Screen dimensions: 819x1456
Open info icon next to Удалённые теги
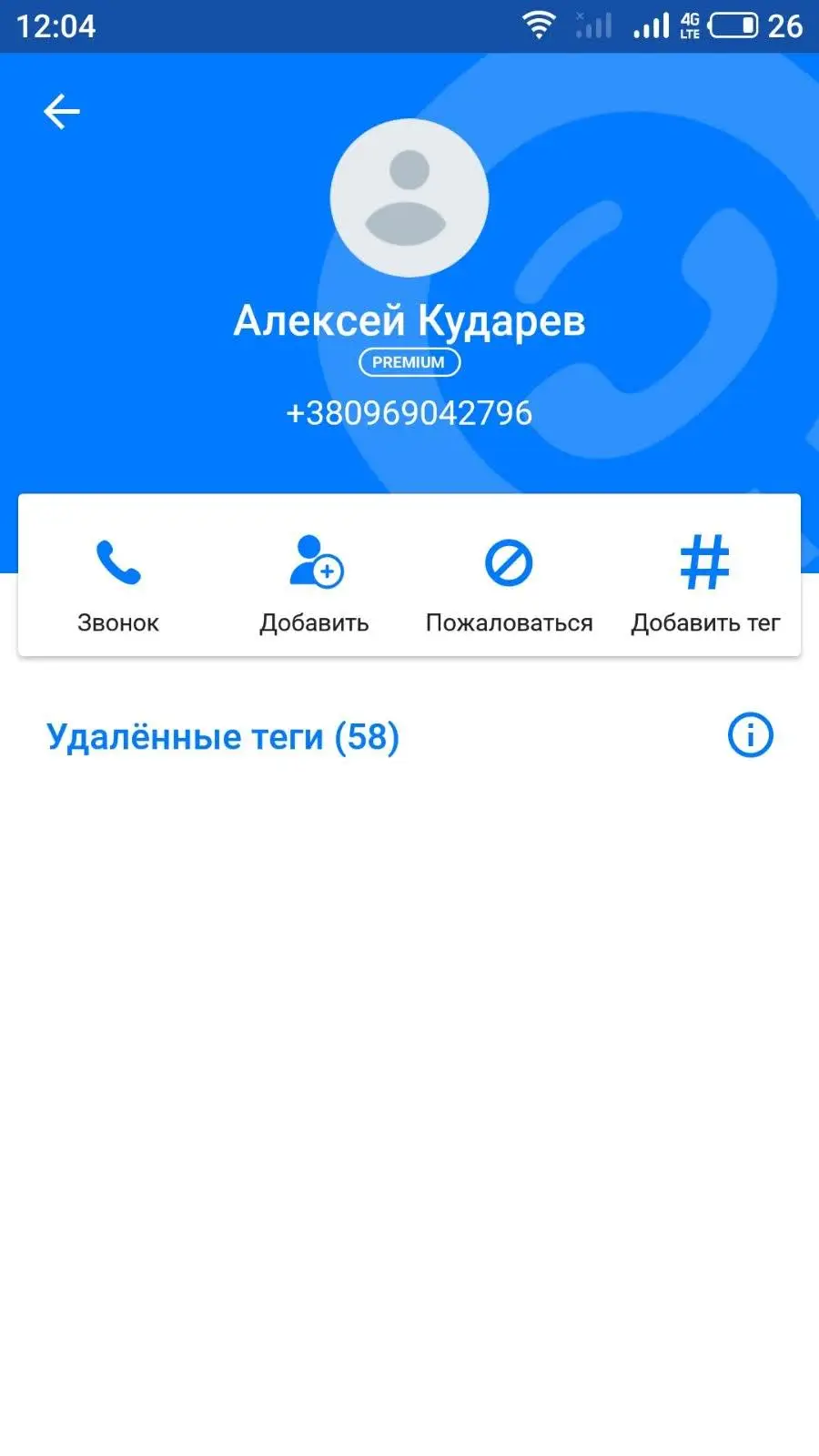click(750, 735)
